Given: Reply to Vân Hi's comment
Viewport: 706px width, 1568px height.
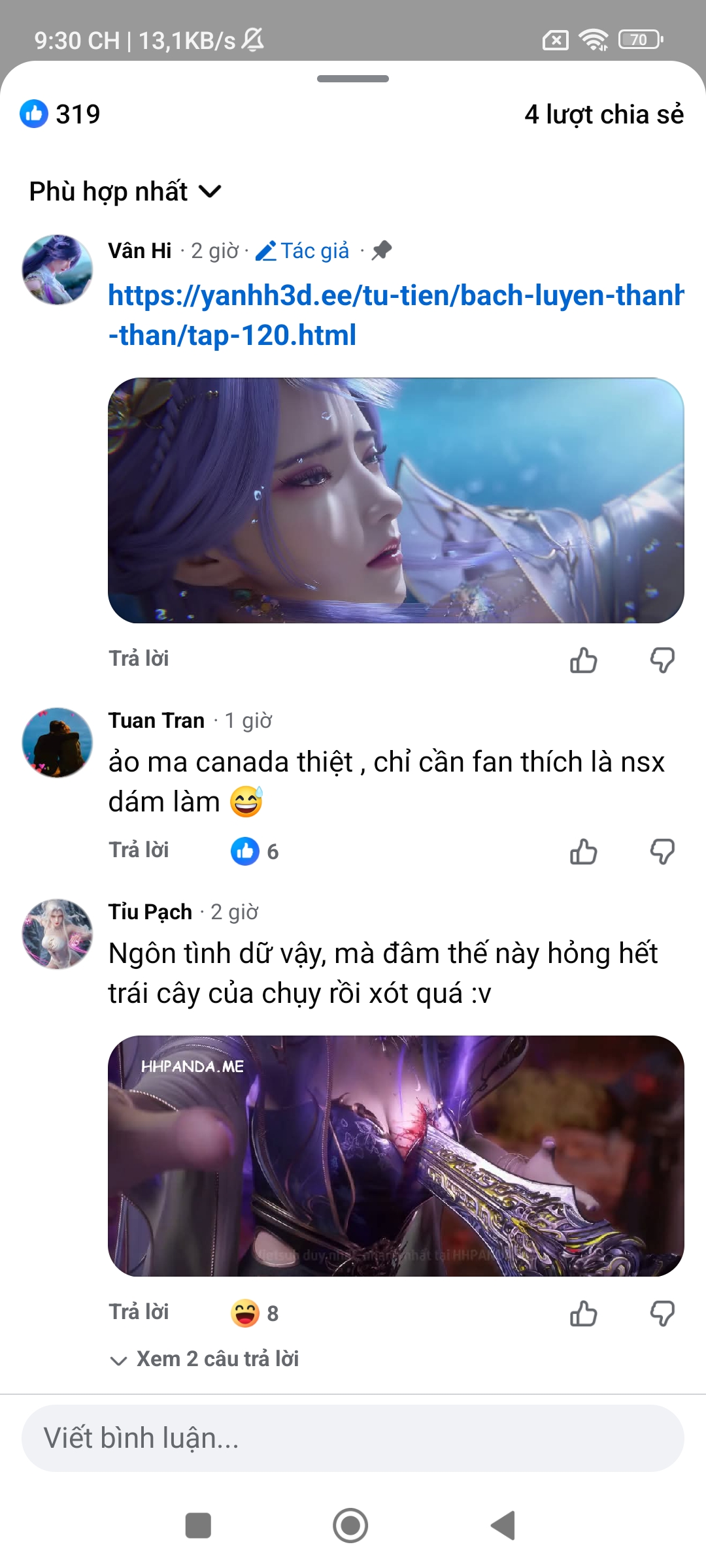Looking at the screenshot, I should click(x=139, y=659).
